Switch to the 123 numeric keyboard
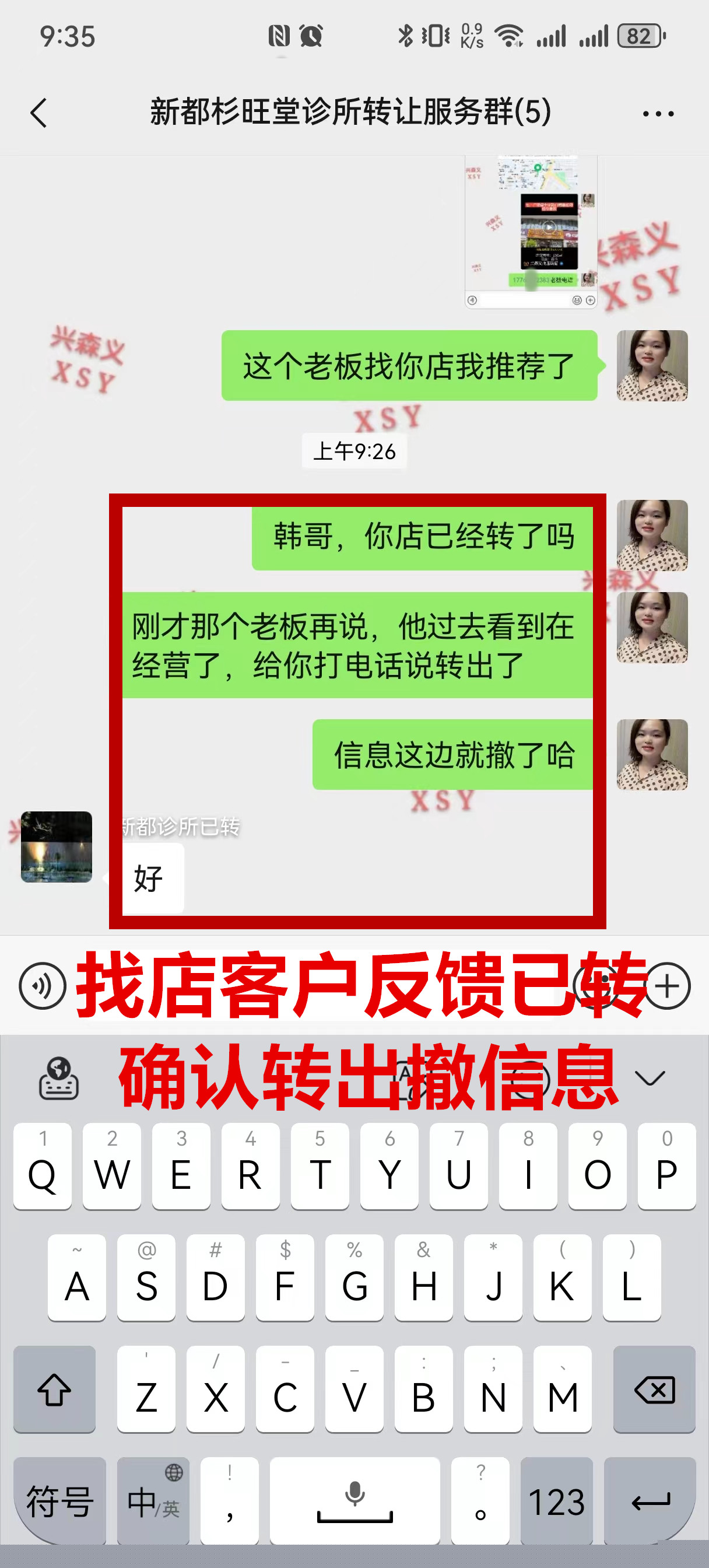The height and width of the screenshot is (1568, 709). pyautogui.click(x=556, y=1500)
